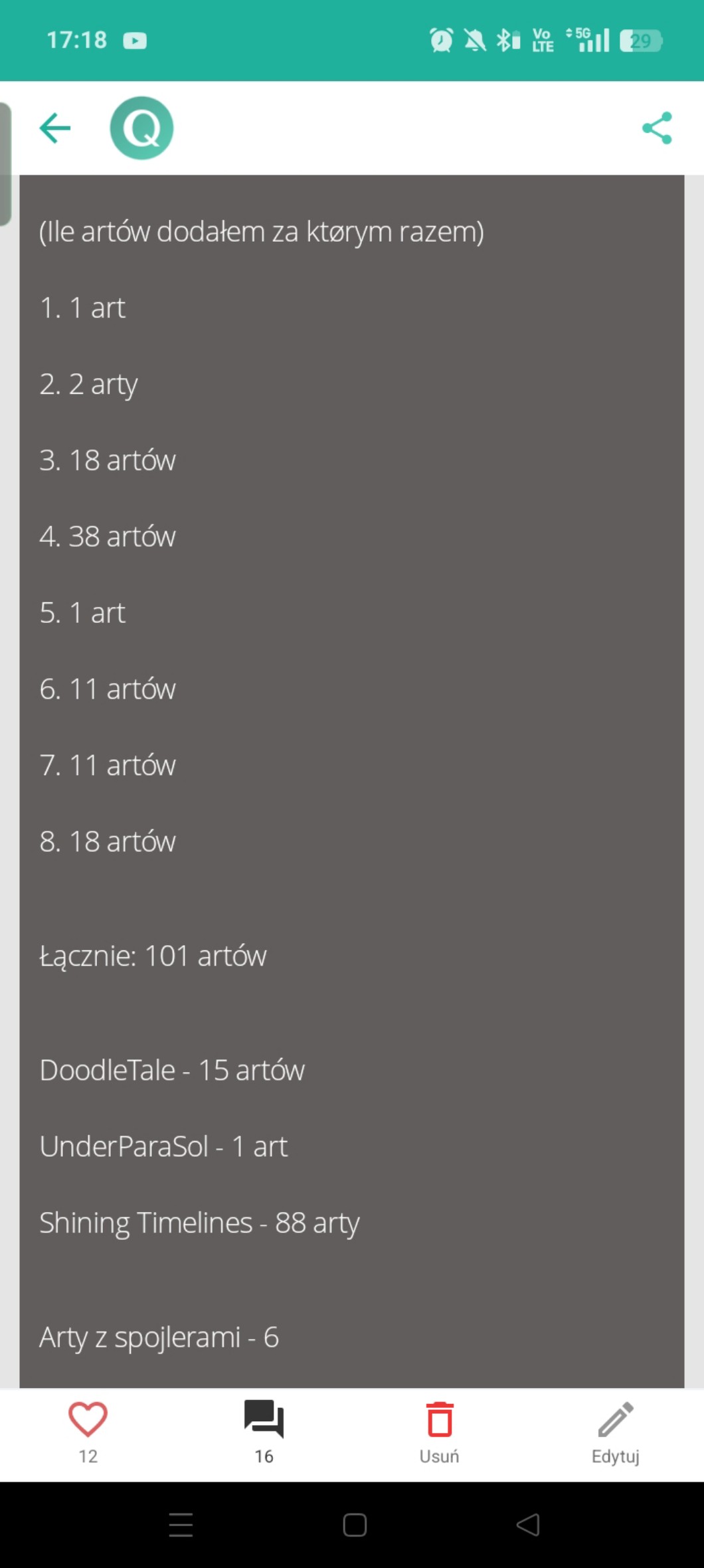This screenshot has width=704, height=1568.
Task: Open recent apps in the navigation bar
Action: tap(181, 1525)
